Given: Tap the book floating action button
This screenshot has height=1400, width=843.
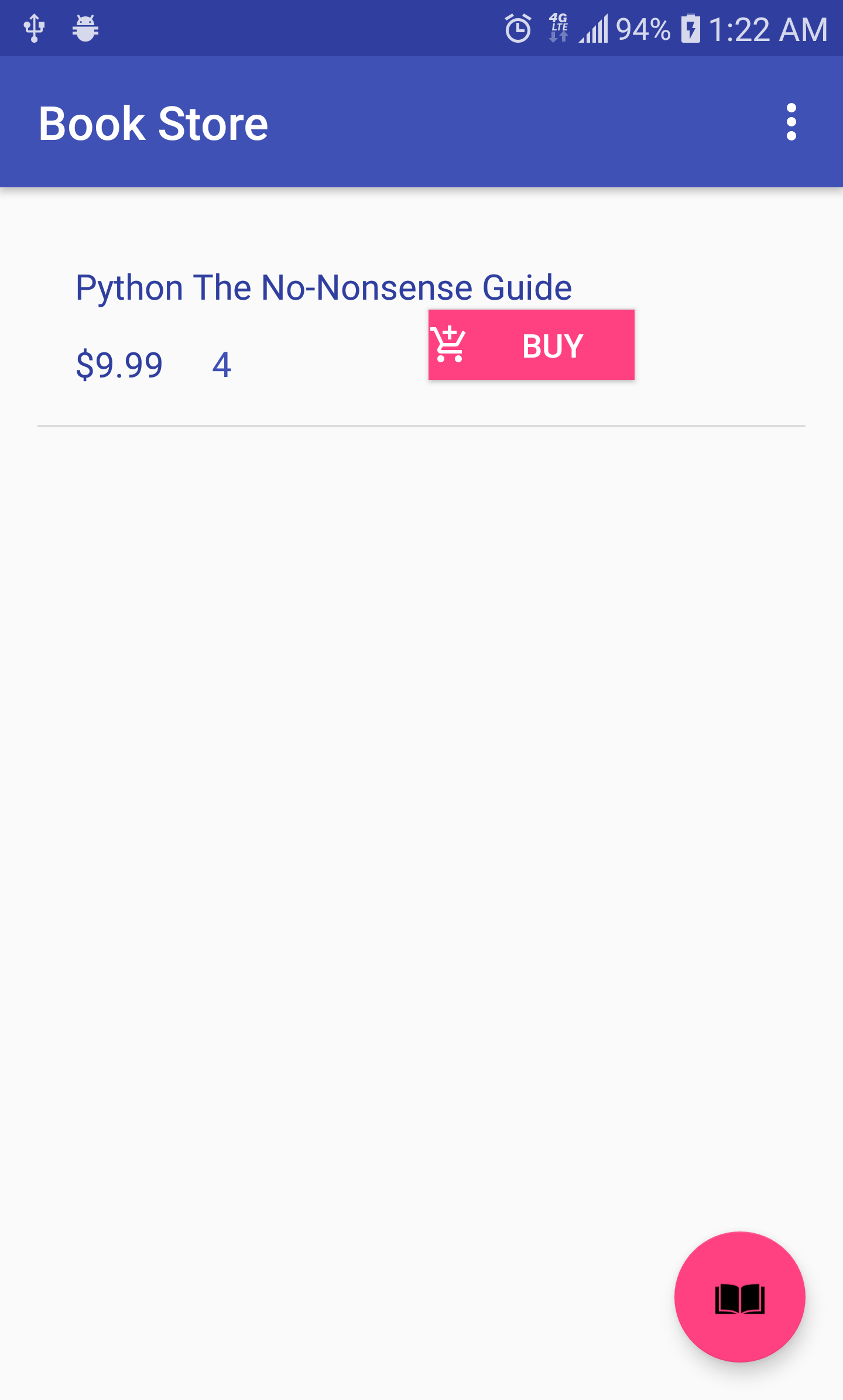Looking at the screenshot, I should 739,1296.
